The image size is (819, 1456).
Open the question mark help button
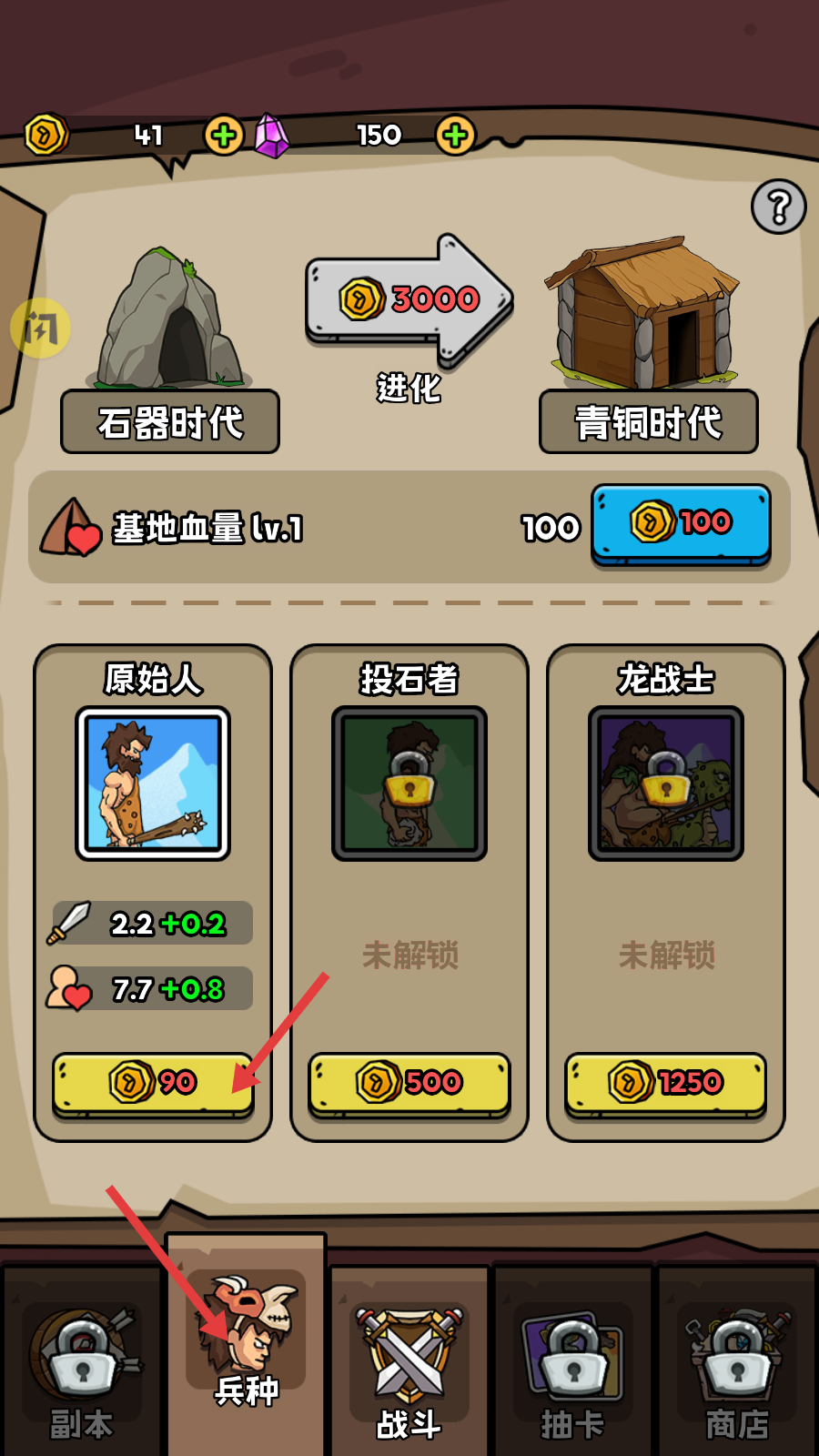click(778, 207)
